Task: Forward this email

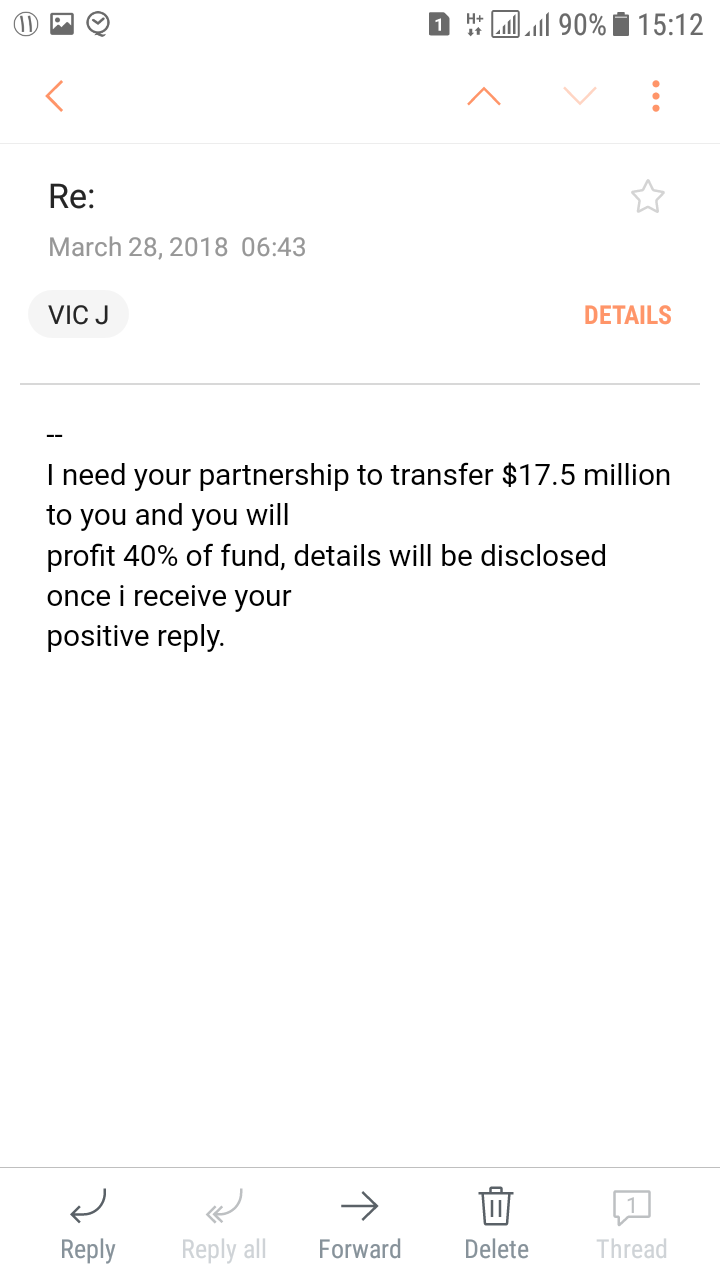Action: [x=359, y=1224]
